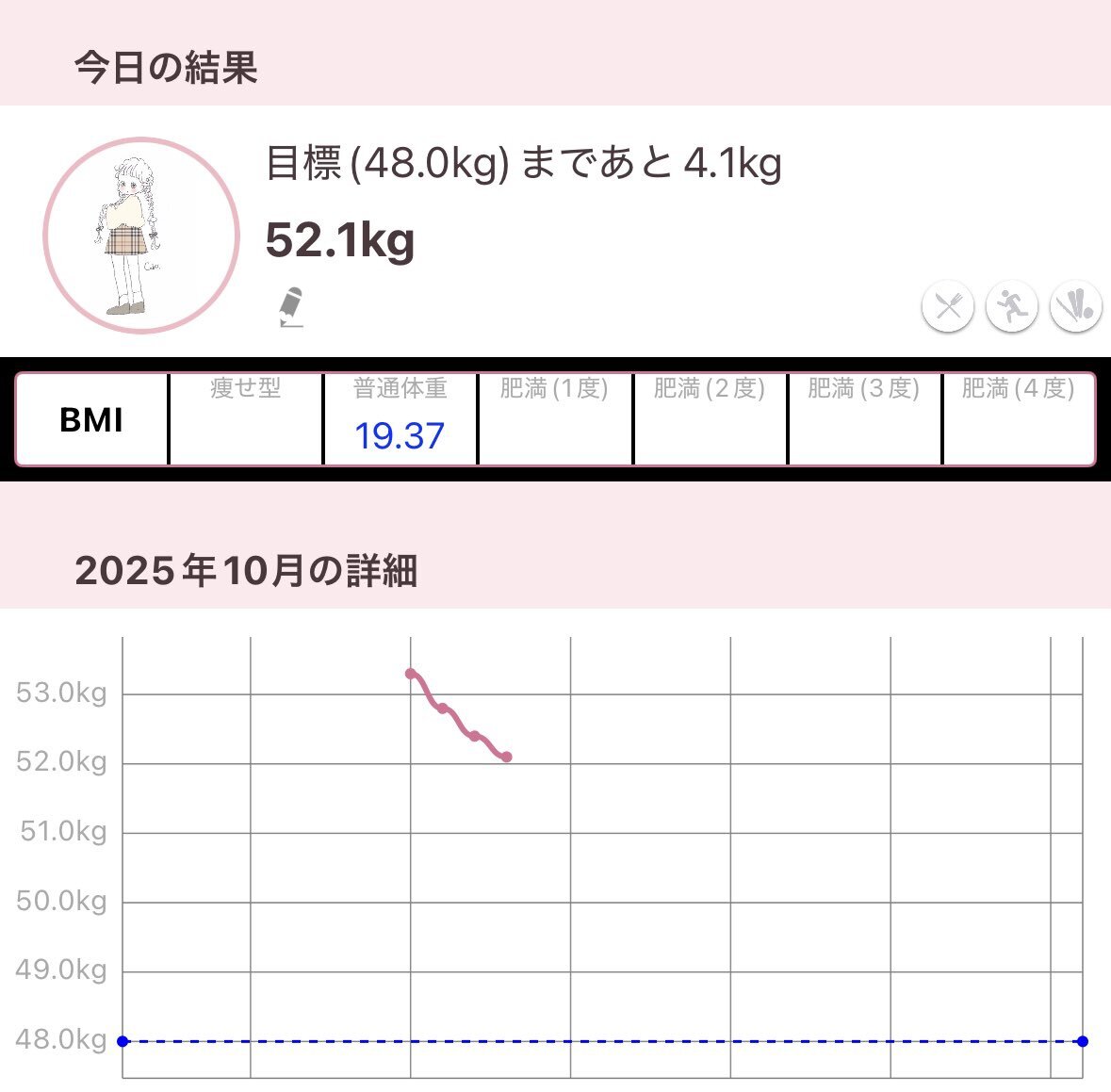Open the meal record icon
Image resolution: width=1111 pixels, height=1092 pixels.
tap(948, 307)
